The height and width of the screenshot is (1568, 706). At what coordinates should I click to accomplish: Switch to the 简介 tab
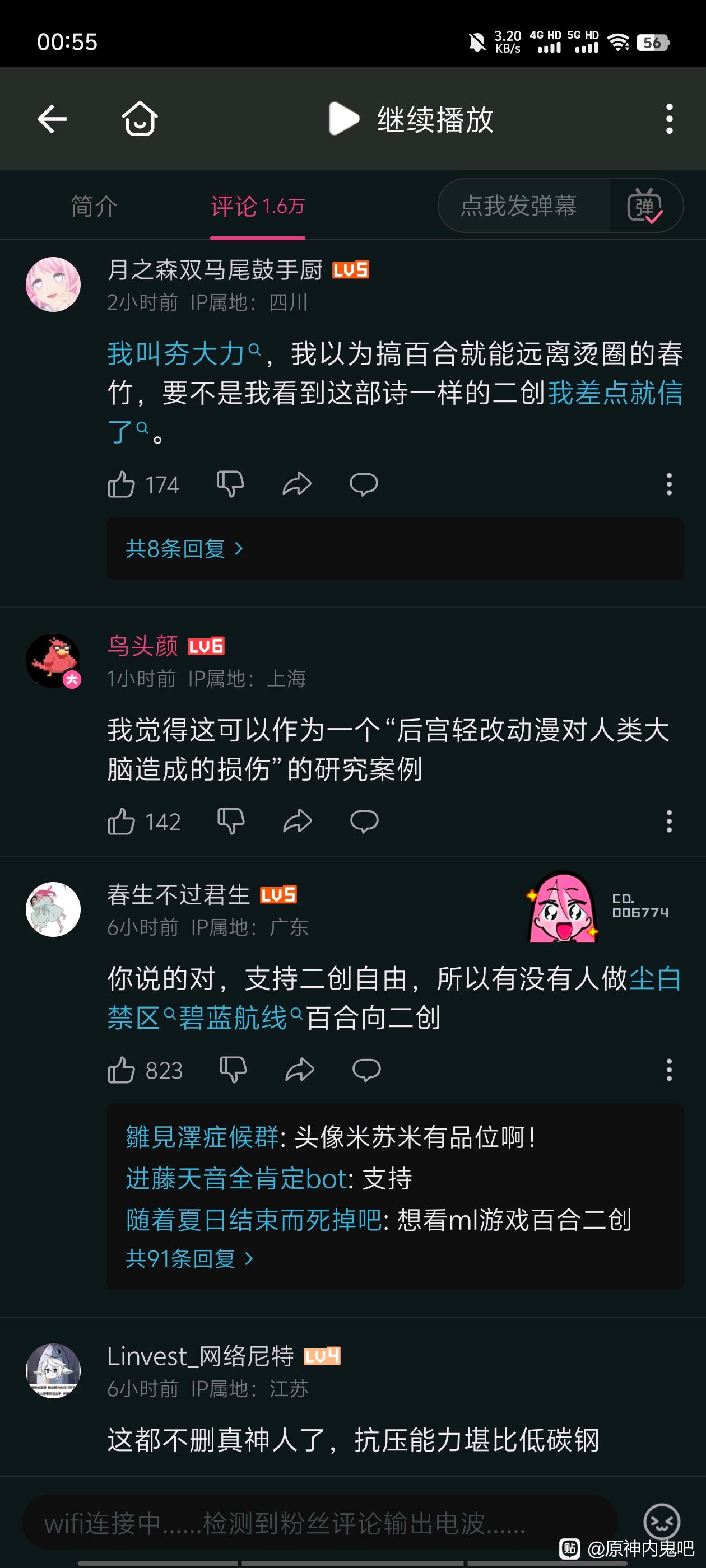coord(94,206)
